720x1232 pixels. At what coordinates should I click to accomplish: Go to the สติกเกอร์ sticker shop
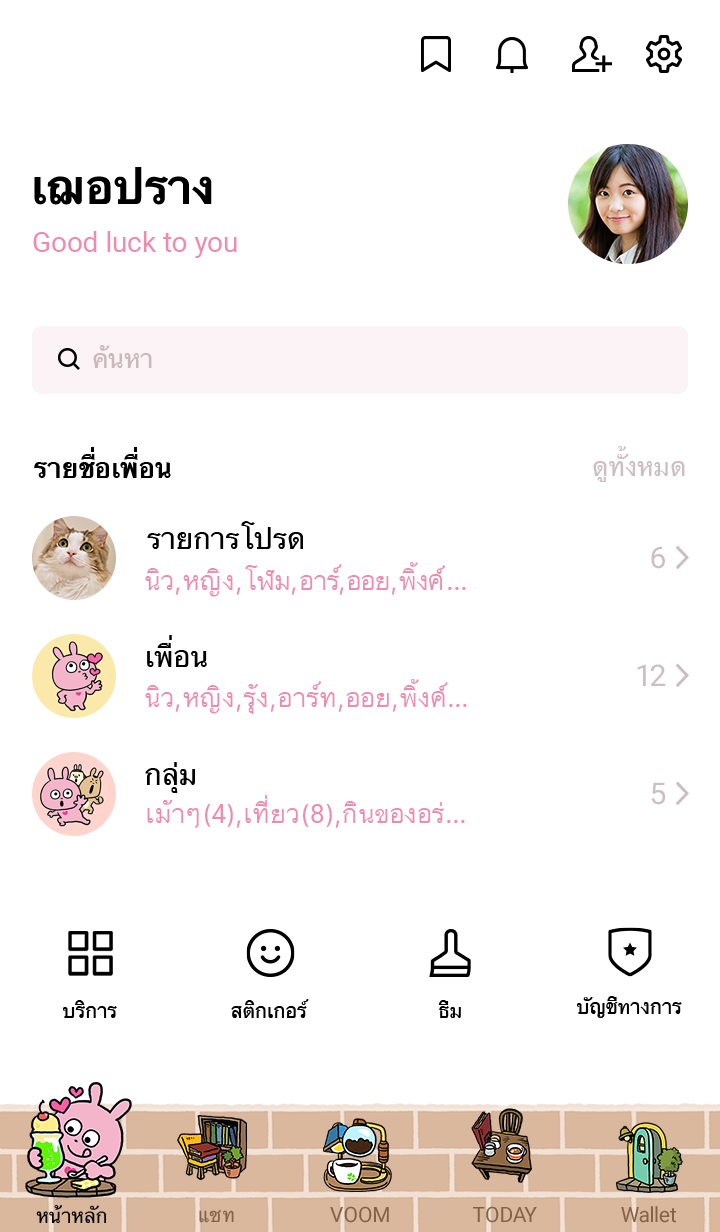[x=270, y=972]
